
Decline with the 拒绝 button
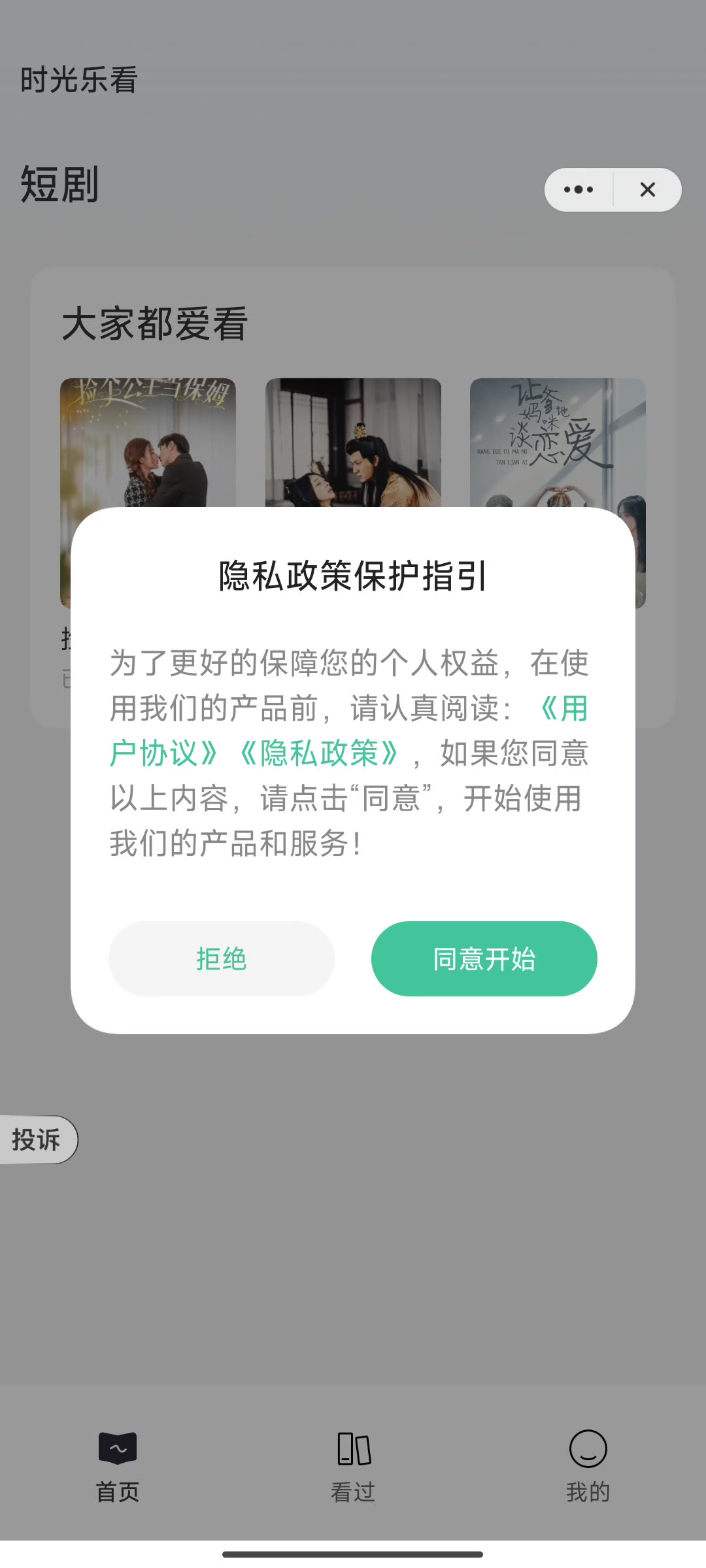(222, 958)
